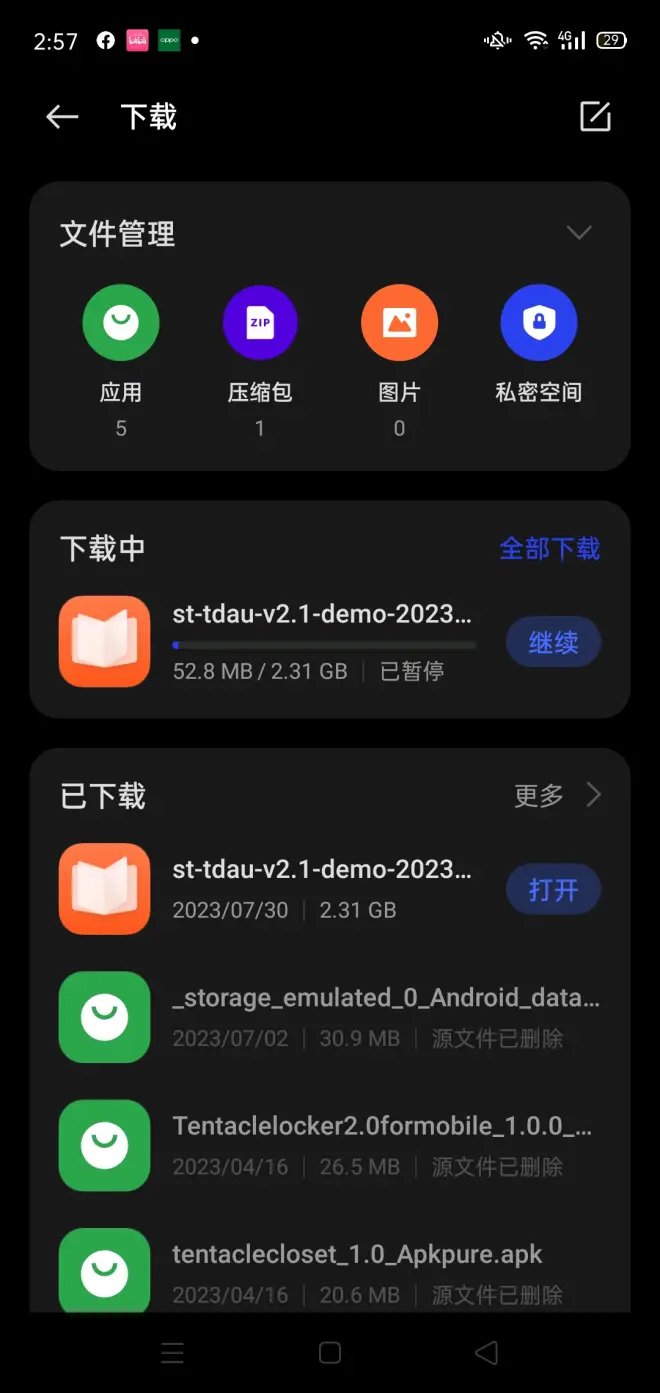Open 私密空间

538,323
